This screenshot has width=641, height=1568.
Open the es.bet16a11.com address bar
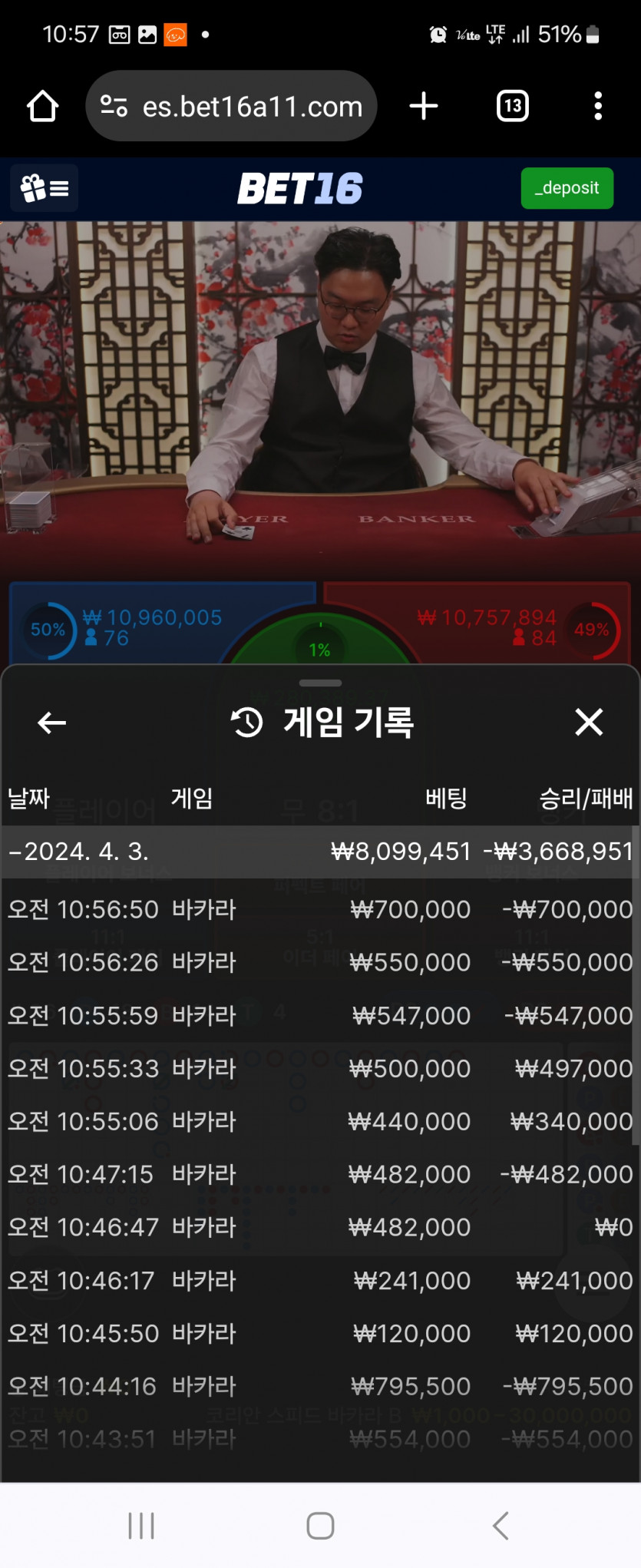(x=231, y=106)
